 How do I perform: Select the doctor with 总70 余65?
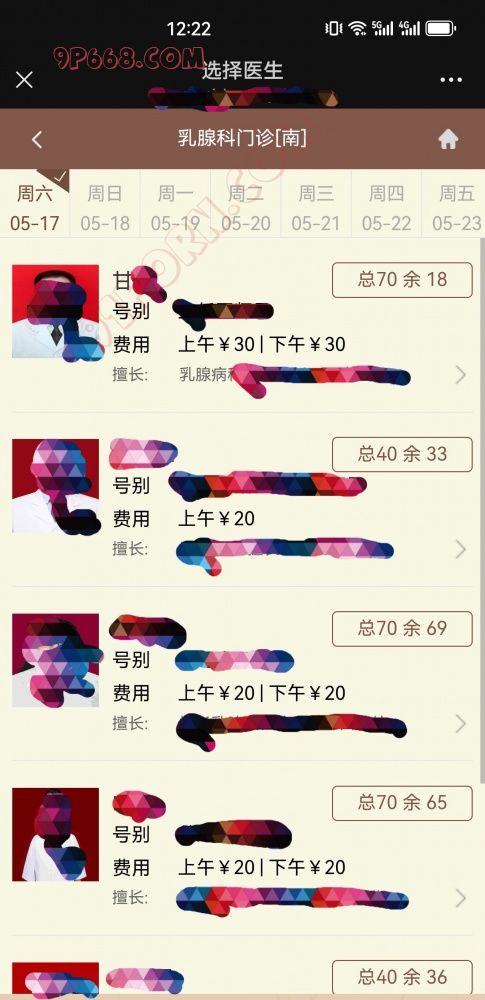(x=242, y=849)
